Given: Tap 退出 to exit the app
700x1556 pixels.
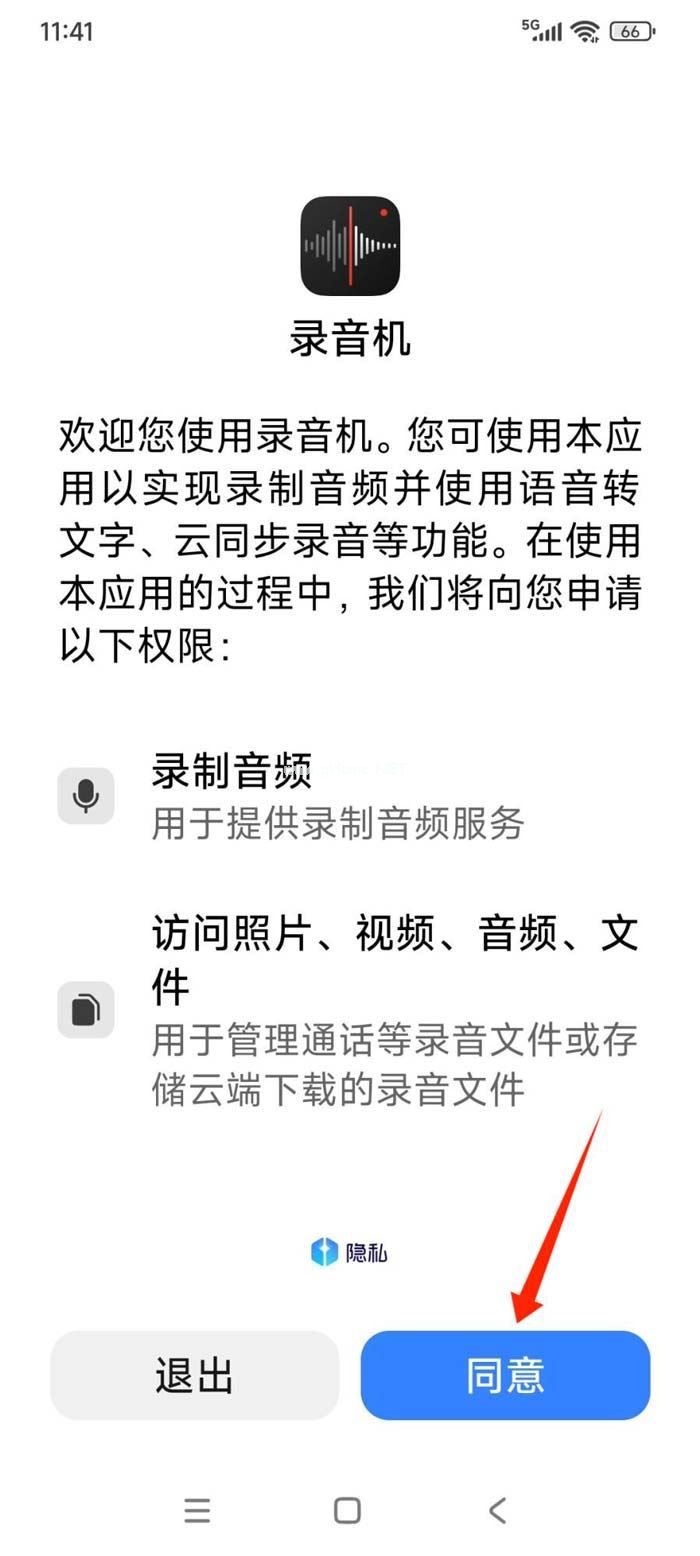Looking at the screenshot, I should pyautogui.click(x=194, y=1375).
